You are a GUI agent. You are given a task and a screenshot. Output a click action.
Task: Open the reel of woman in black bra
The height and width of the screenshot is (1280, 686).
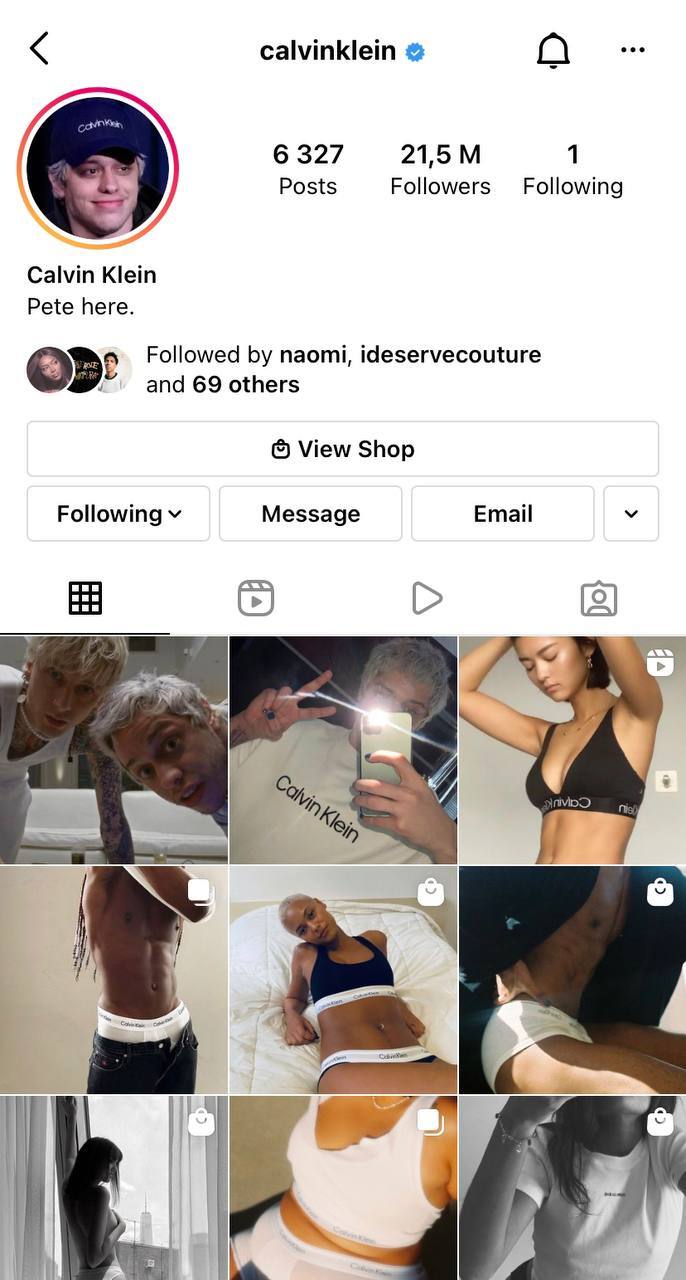(x=572, y=750)
